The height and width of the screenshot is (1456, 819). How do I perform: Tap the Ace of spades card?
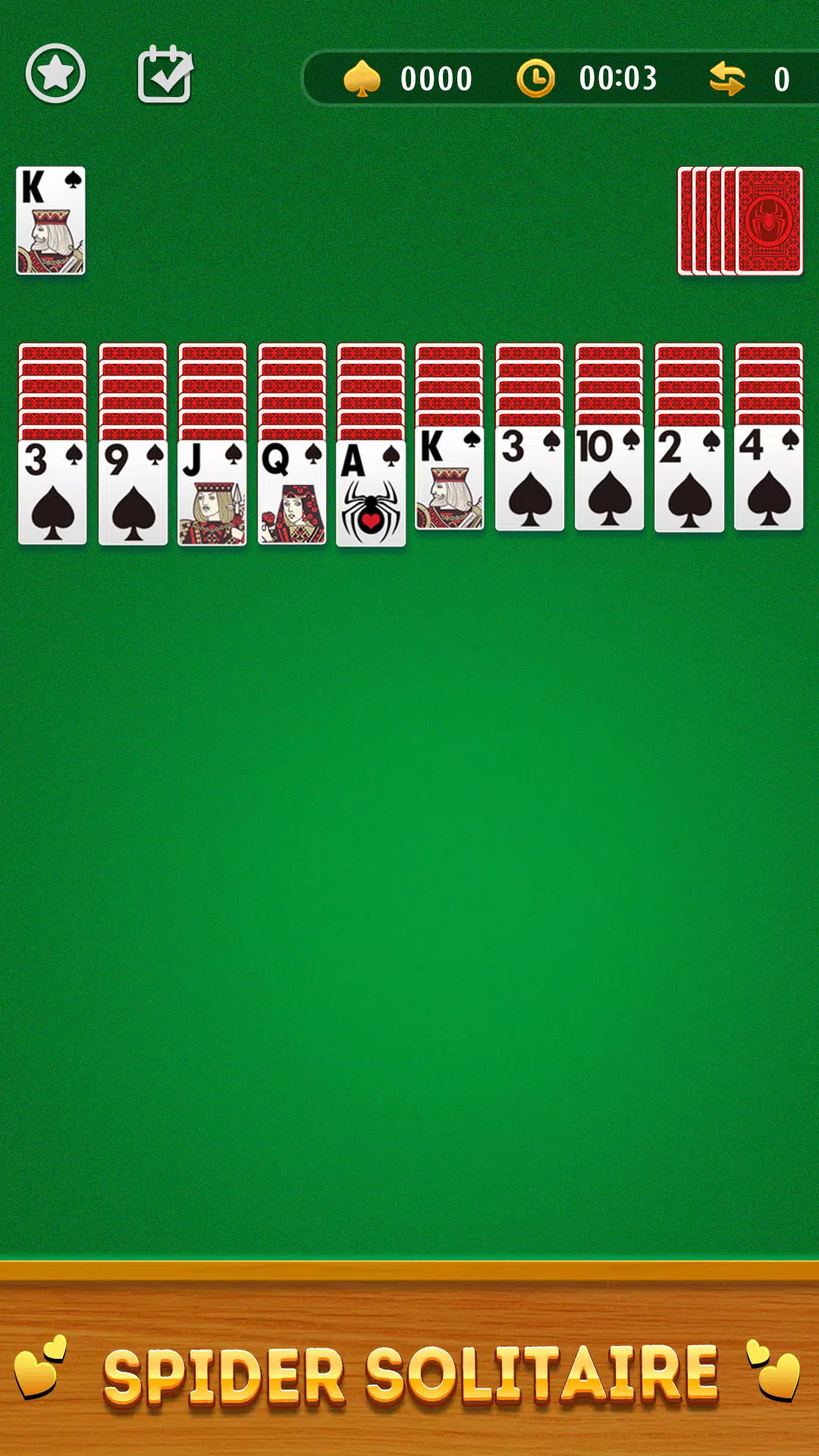click(x=371, y=493)
